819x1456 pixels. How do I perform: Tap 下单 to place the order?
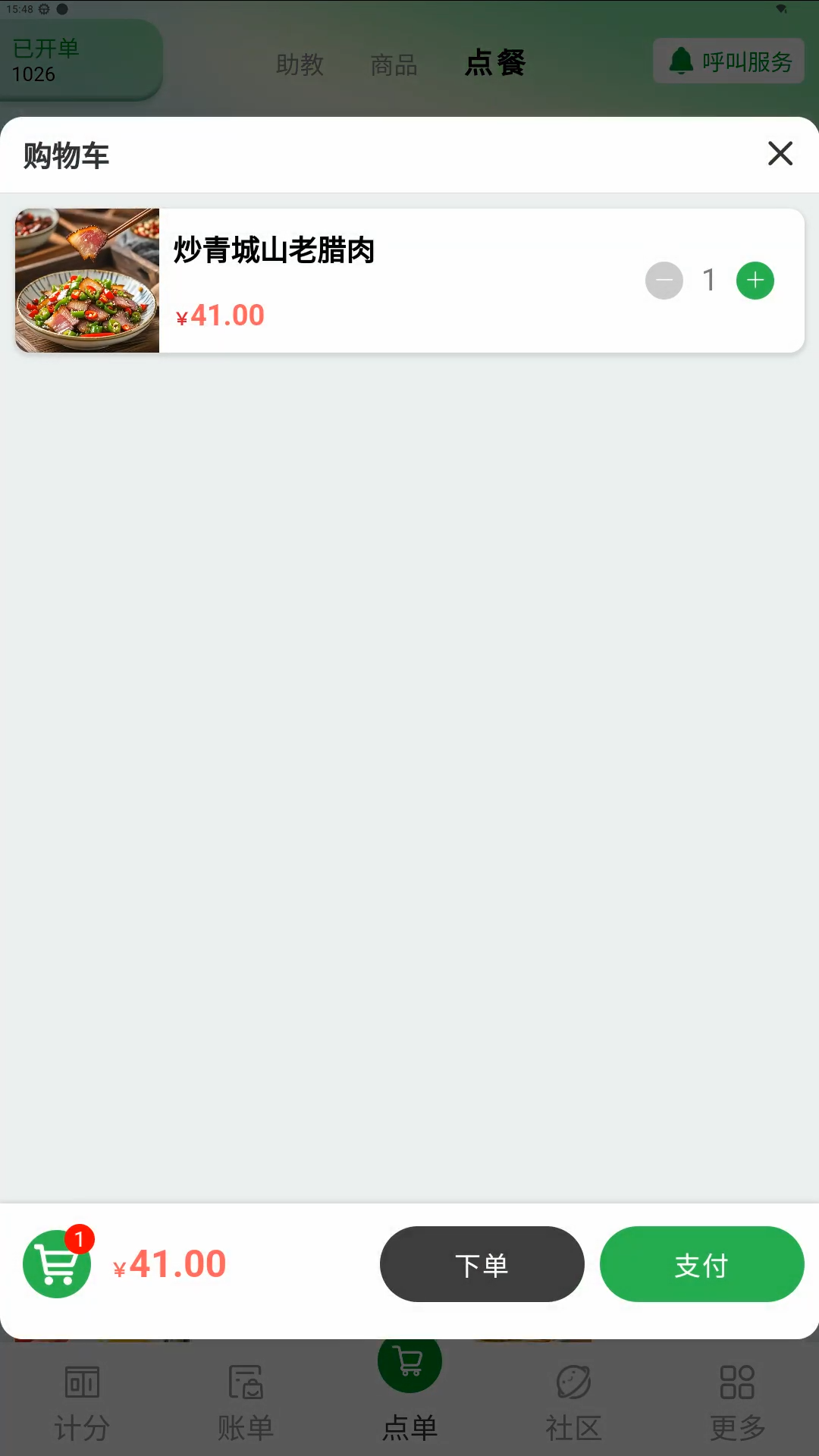tap(482, 1264)
